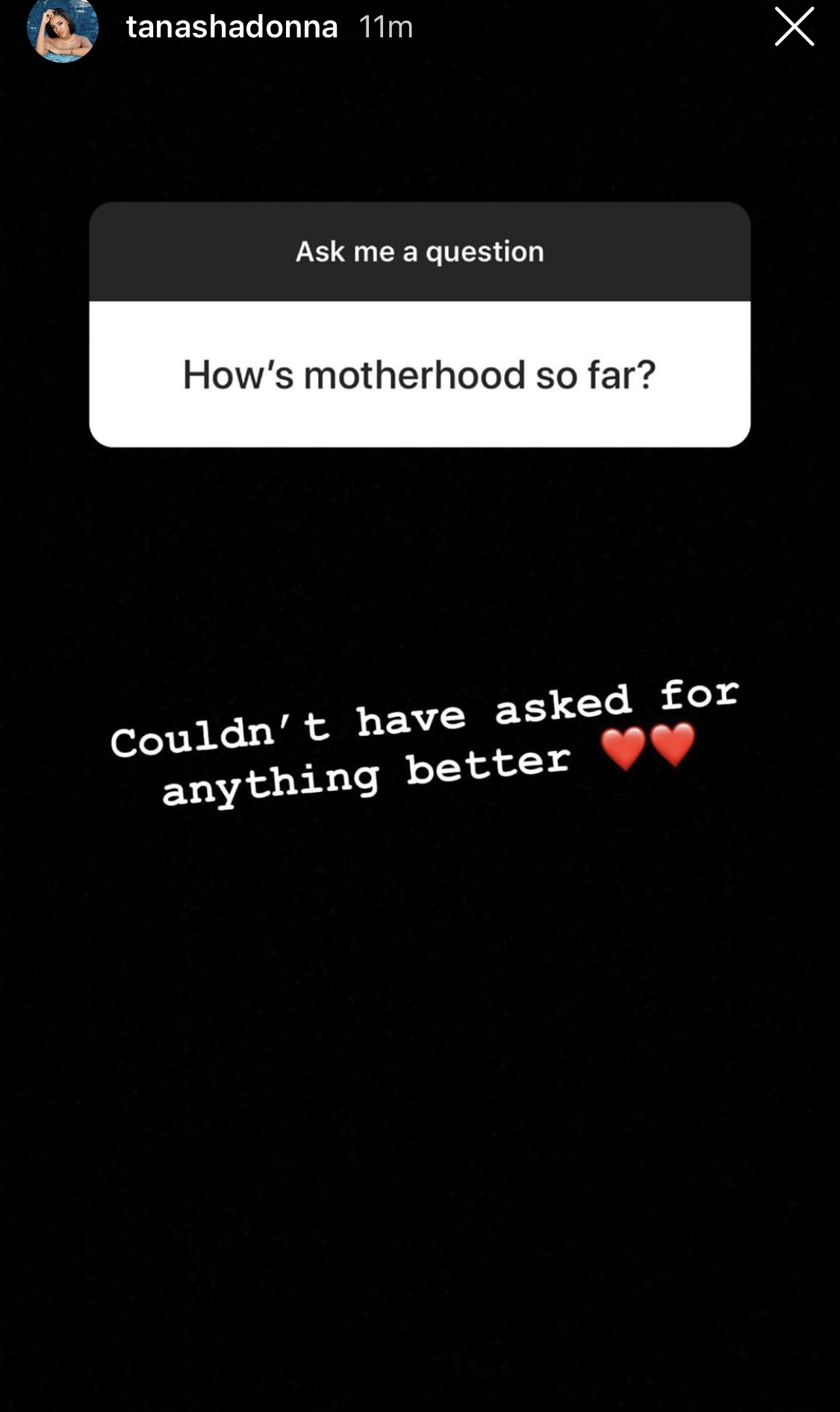Close the story viewer
Viewport: 840px width, 1412px height.
[794, 27]
